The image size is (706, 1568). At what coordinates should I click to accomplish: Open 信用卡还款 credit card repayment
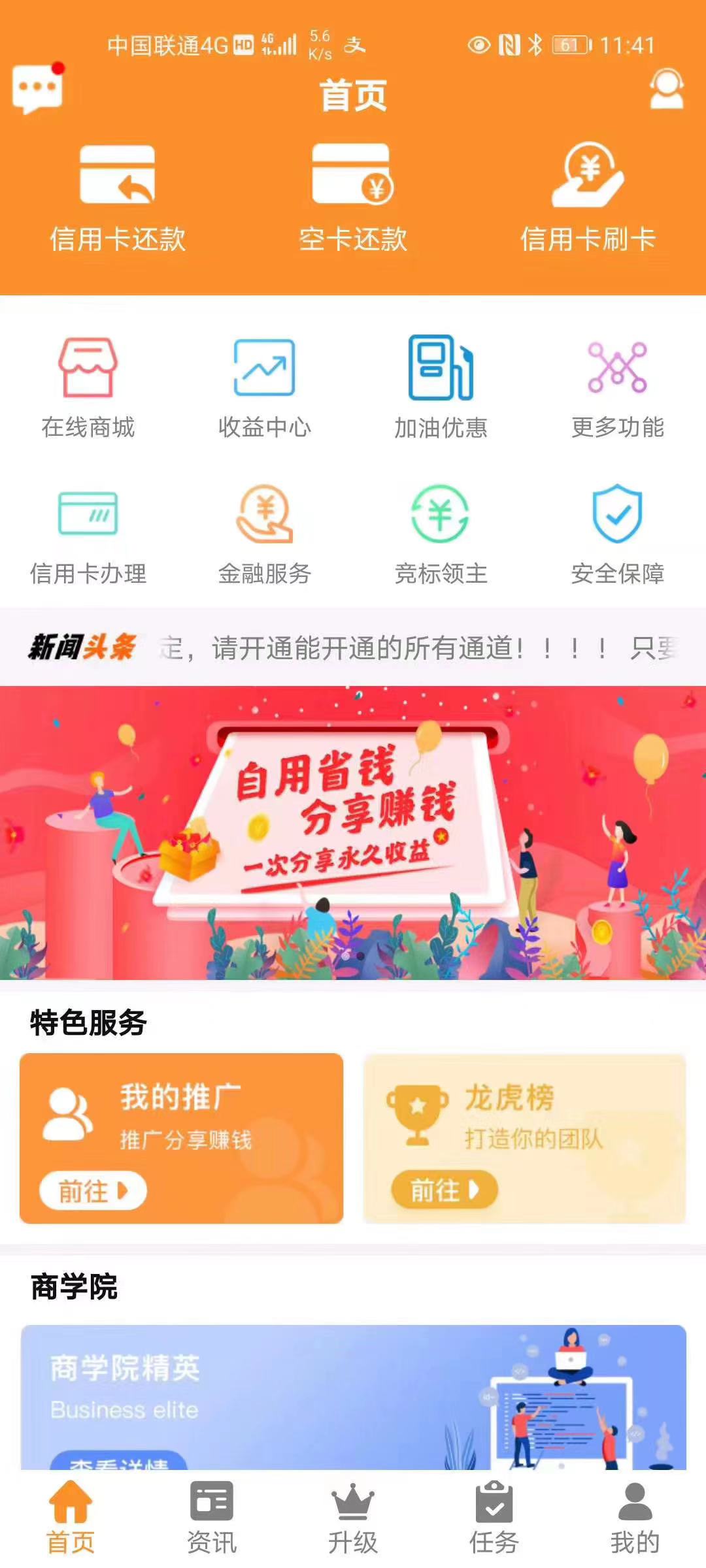click(118, 197)
